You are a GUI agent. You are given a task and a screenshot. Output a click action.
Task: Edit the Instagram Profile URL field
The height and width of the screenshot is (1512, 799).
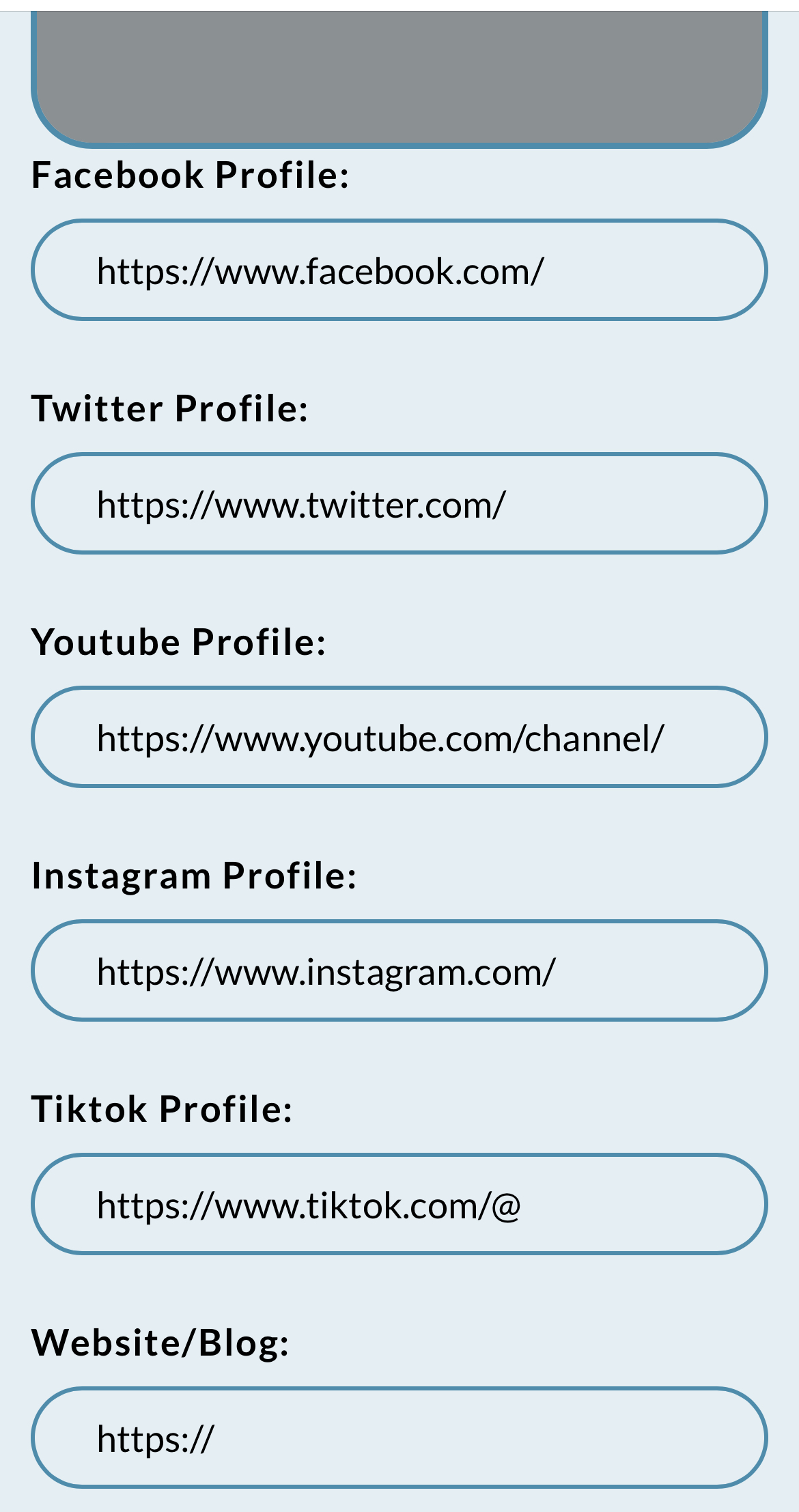(399, 970)
